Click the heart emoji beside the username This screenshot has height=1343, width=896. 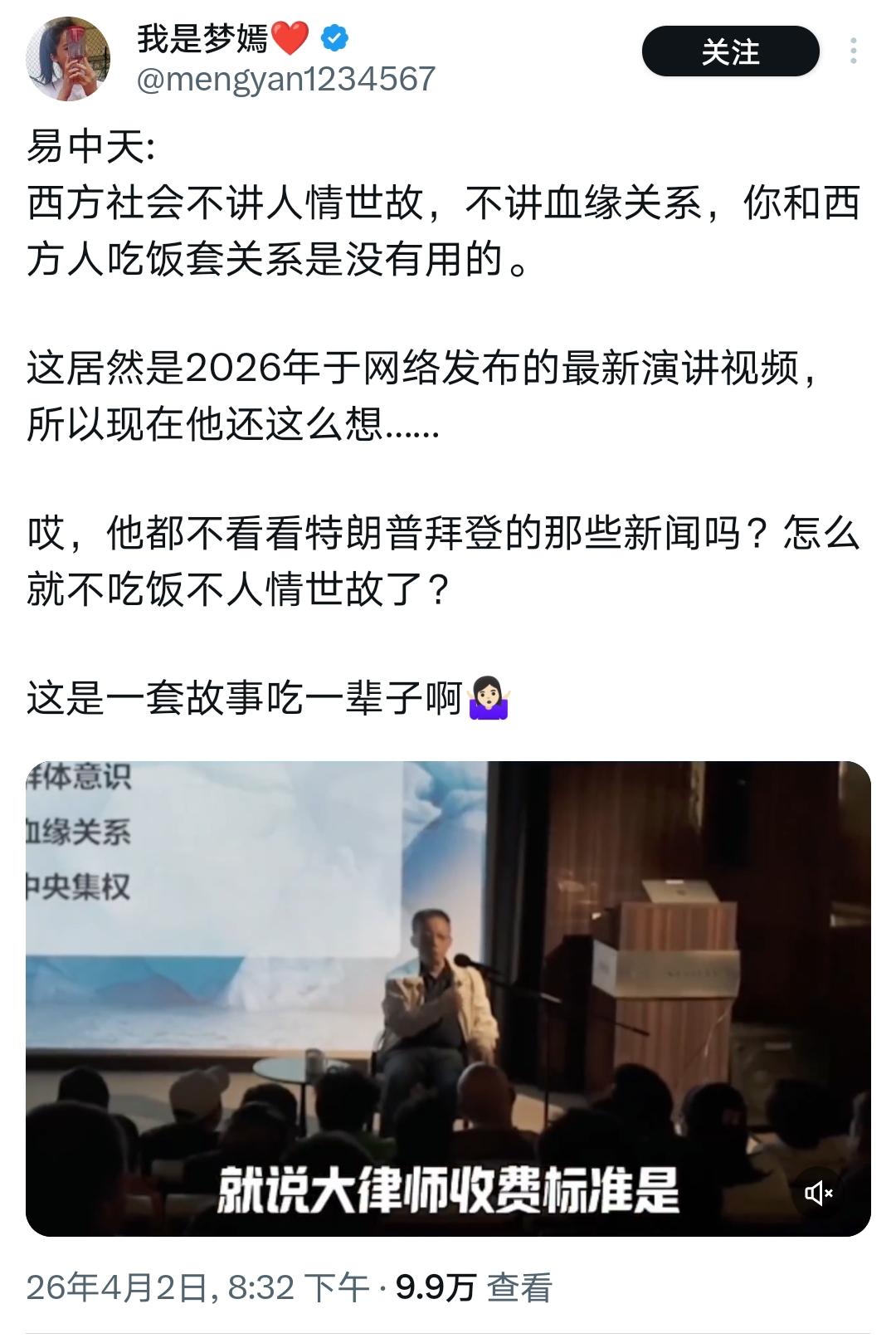click(289, 36)
